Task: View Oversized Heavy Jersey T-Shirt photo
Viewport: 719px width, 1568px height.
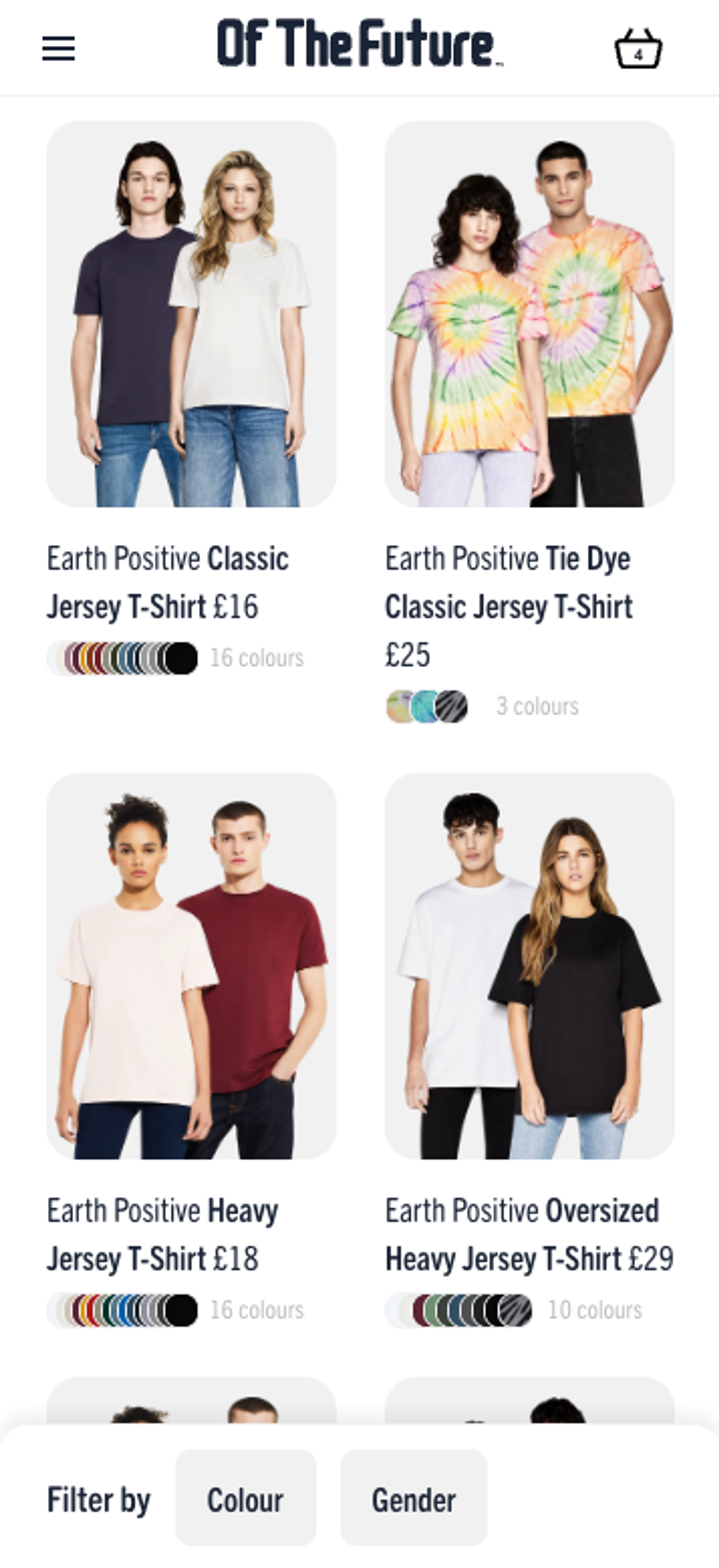Action: (529, 966)
